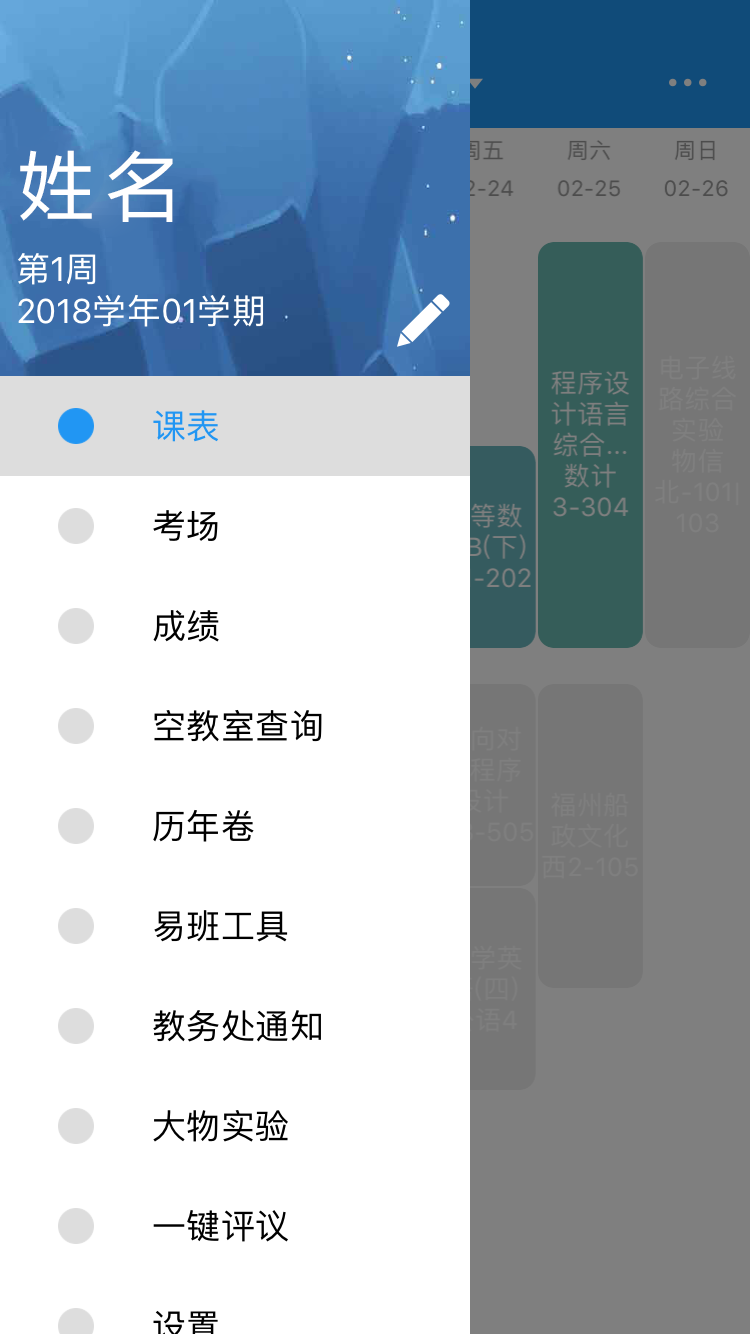The height and width of the screenshot is (1334, 750).
Task: Open course card 福州船政文化
Action: pyautogui.click(x=590, y=836)
